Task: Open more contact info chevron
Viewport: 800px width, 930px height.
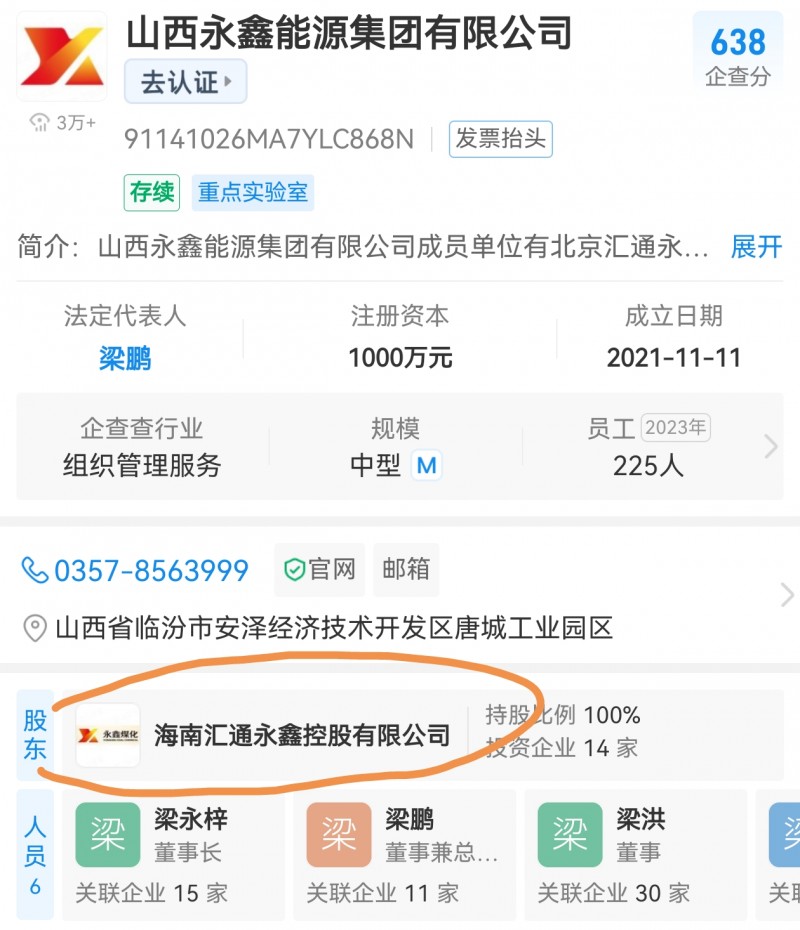Action: click(786, 596)
